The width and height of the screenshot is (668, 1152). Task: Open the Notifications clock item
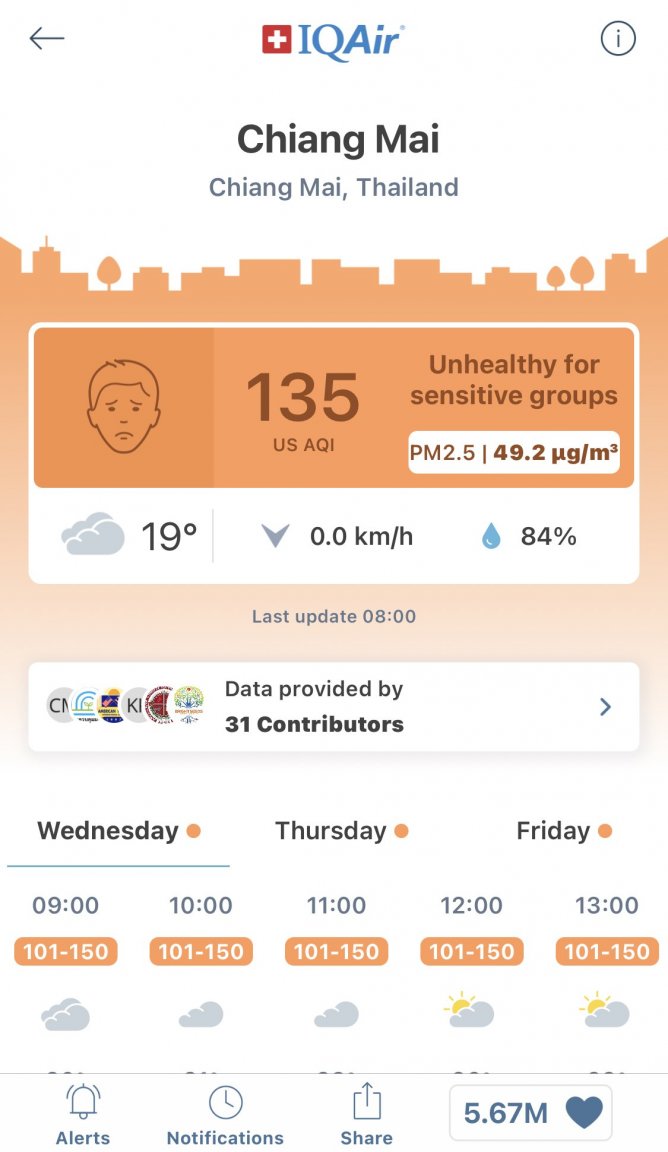pos(225,1115)
